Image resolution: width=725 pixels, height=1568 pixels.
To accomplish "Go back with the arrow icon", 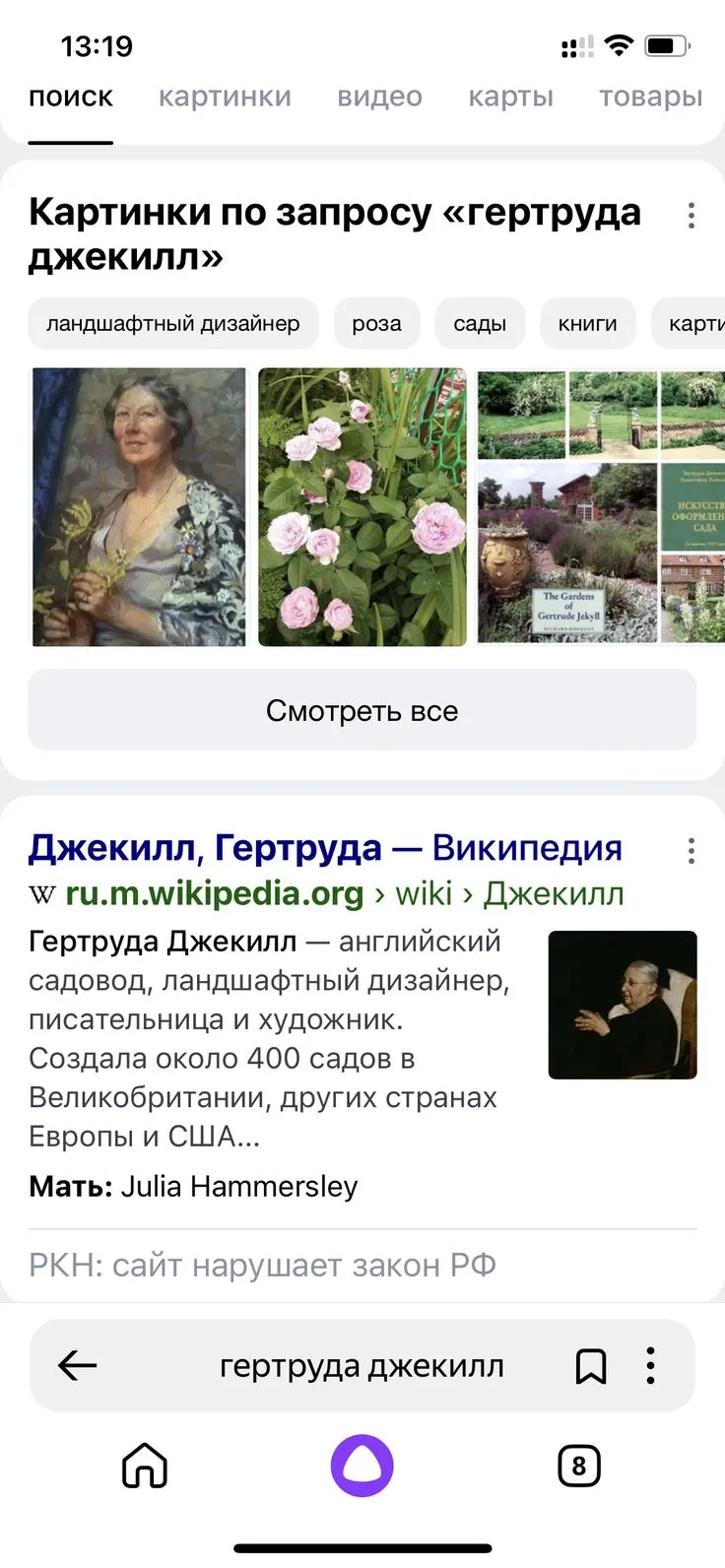I will (x=77, y=1365).
